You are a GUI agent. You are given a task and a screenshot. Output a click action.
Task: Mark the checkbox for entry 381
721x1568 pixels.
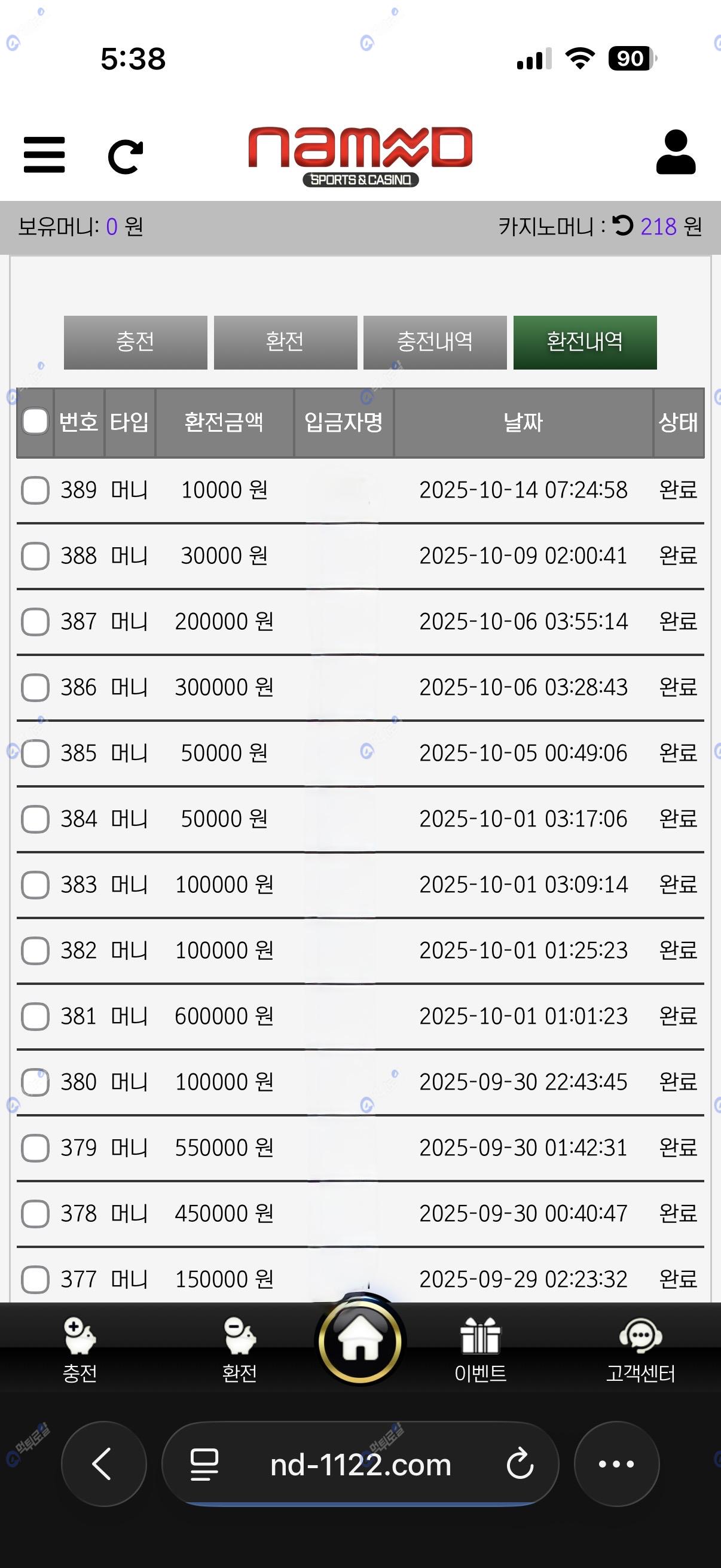click(x=35, y=1017)
